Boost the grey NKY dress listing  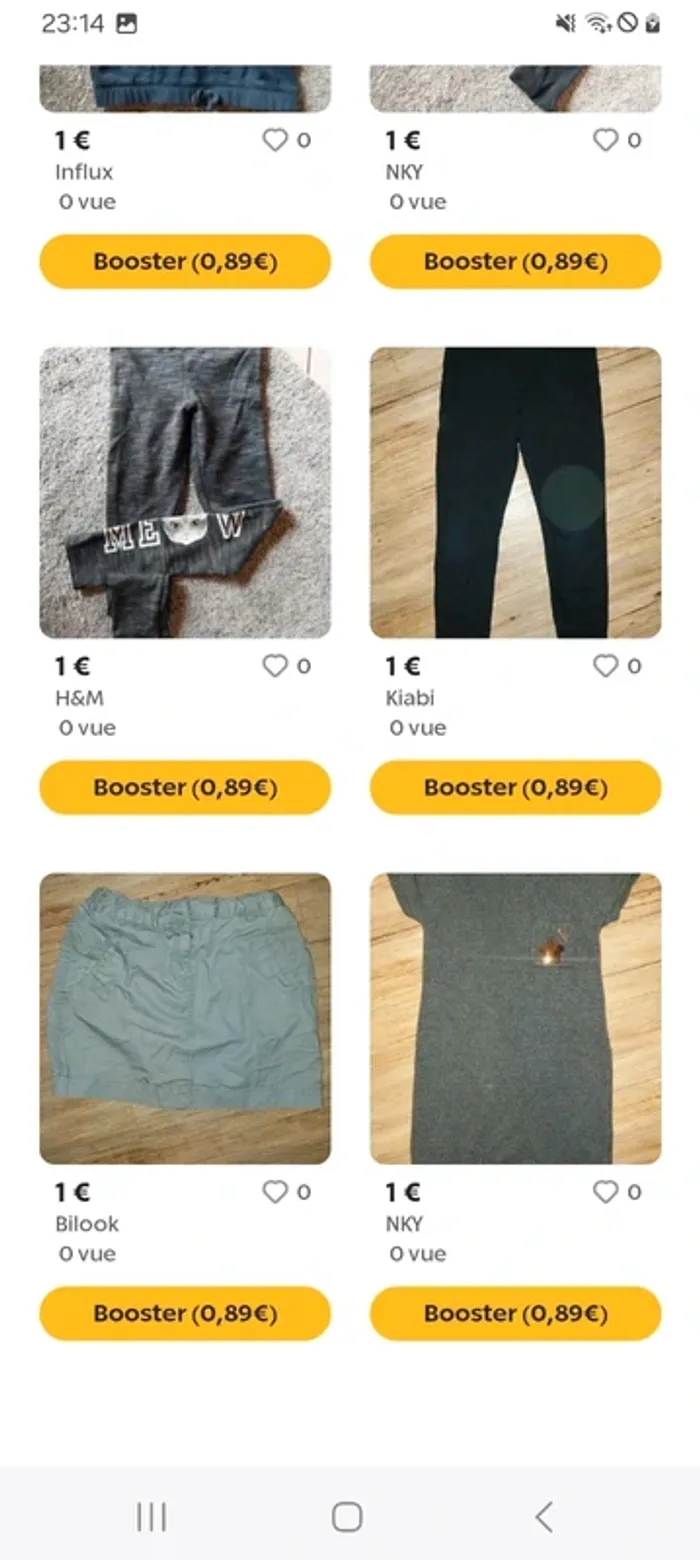(515, 1314)
